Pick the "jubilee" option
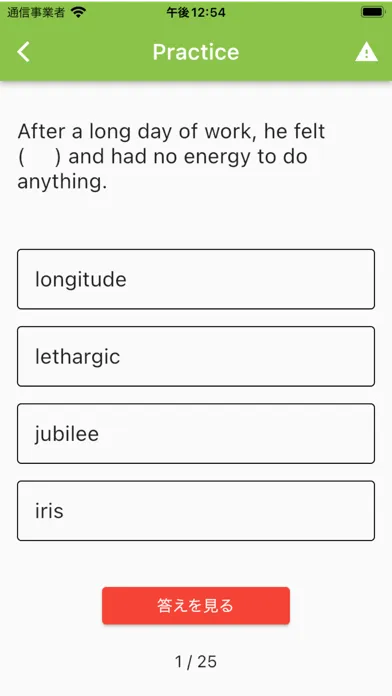The image size is (392, 696). [x=196, y=434]
